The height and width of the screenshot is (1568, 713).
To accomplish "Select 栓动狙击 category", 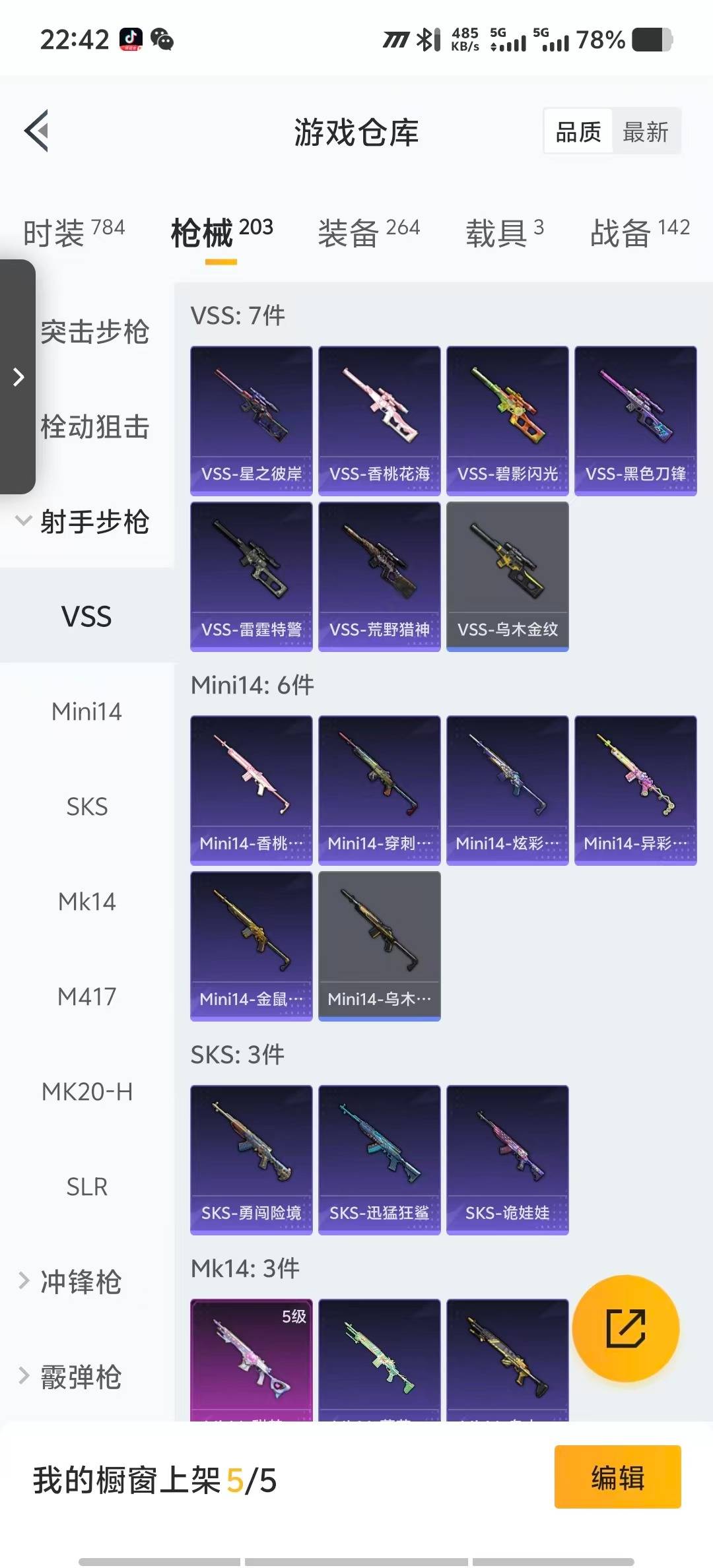I will 95,427.
